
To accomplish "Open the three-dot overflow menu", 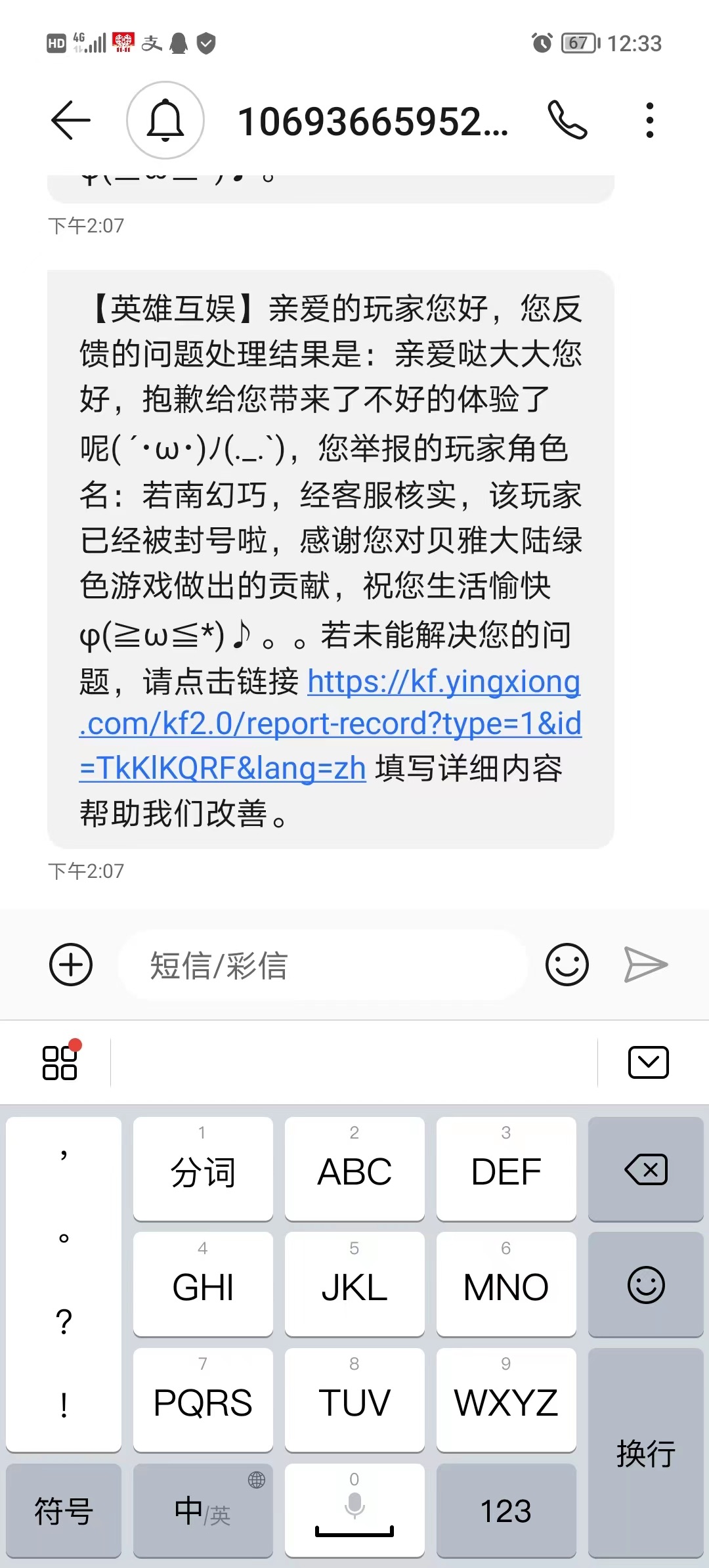I will [x=649, y=120].
